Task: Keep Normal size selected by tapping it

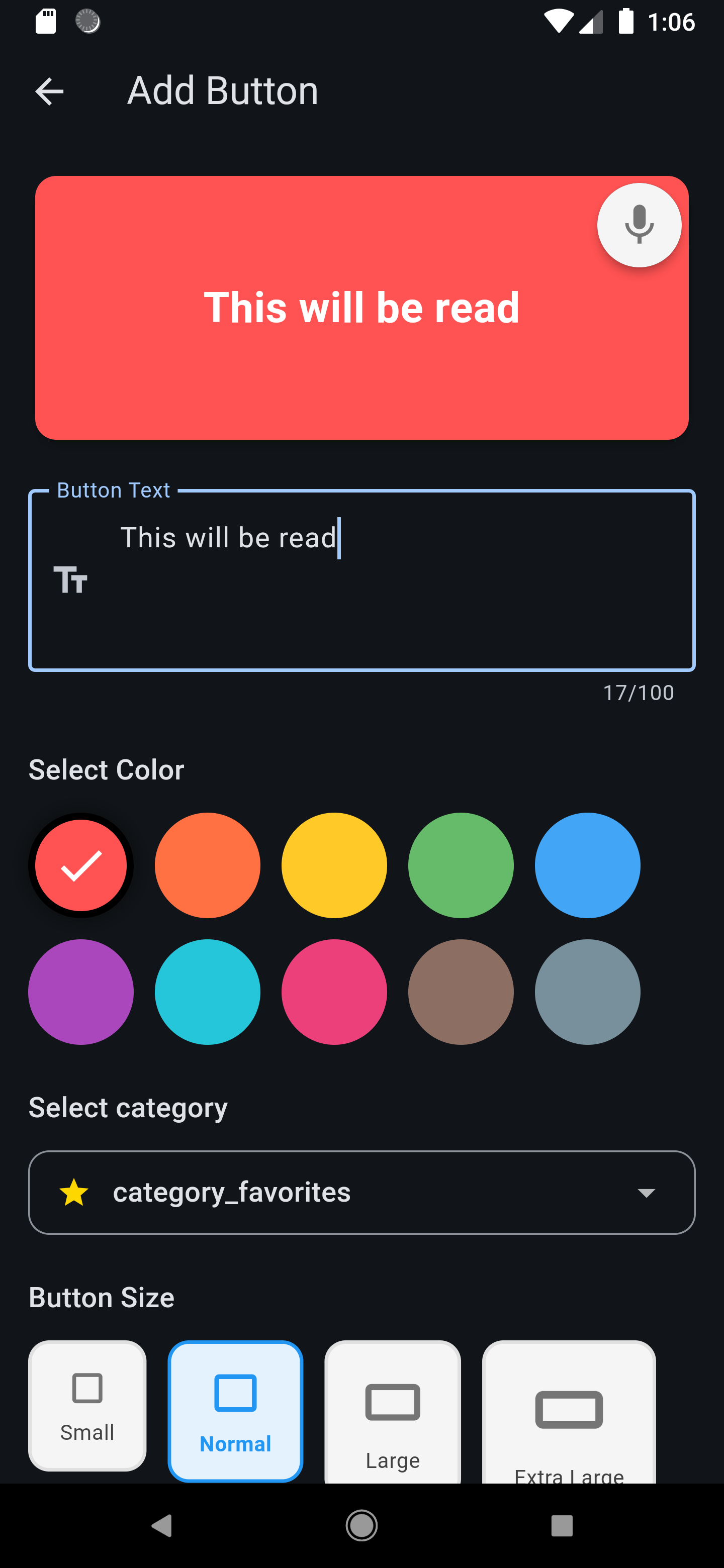Action: click(235, 1409)
